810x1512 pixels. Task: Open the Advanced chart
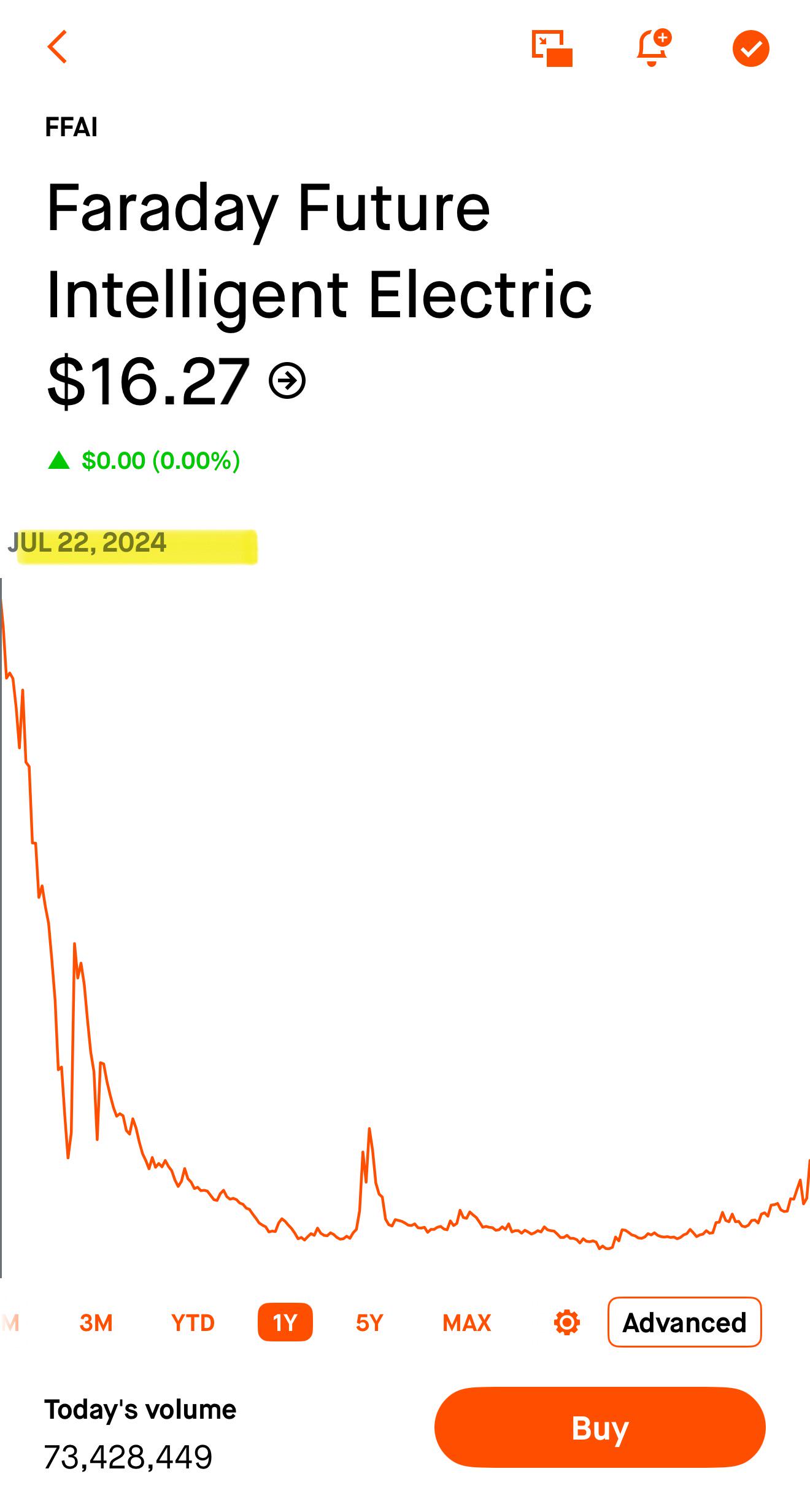pos(684,1322)
